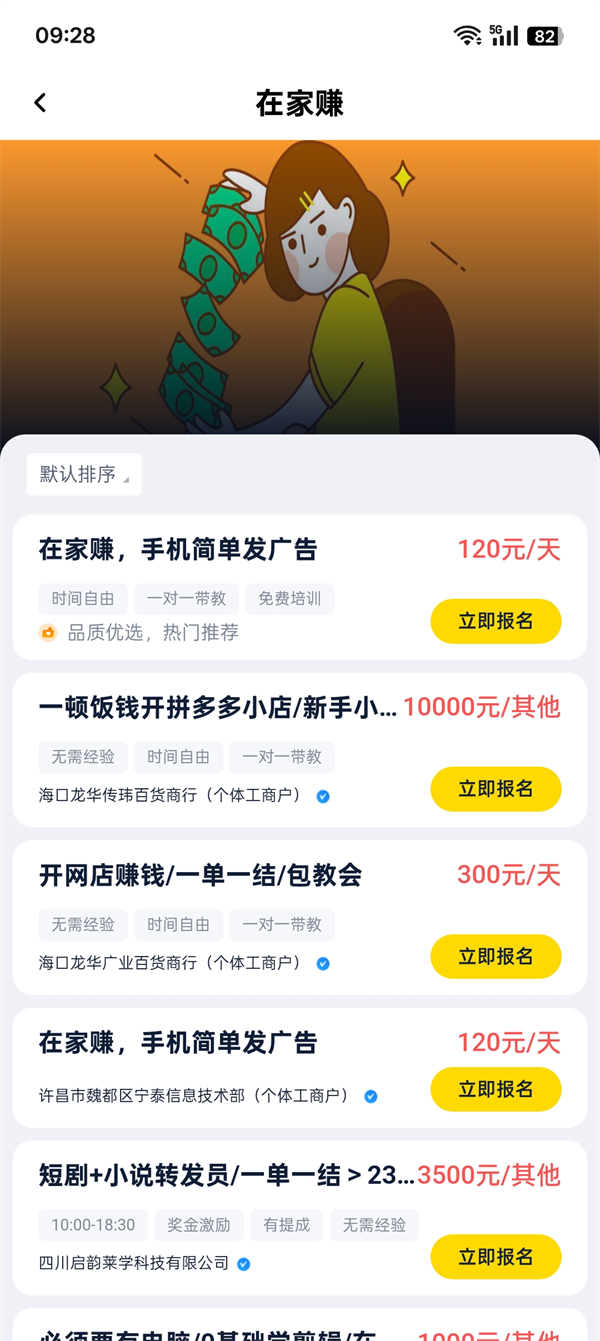Tap 立即报名 for the 120元/天 品质优选 job
The width and height of the screenshot is (600, 1341).
point(495,621)
